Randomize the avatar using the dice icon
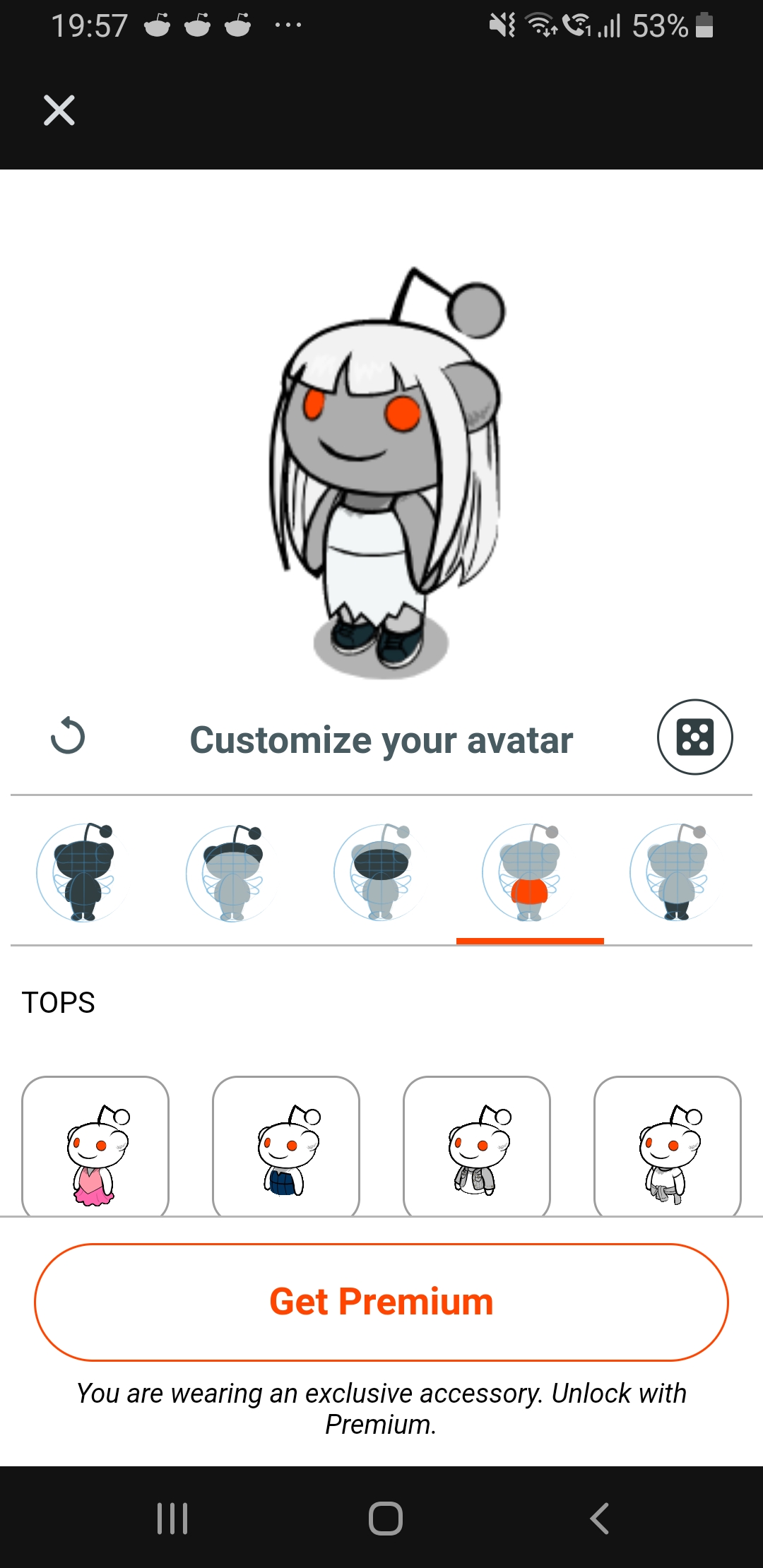 [694, 735]
